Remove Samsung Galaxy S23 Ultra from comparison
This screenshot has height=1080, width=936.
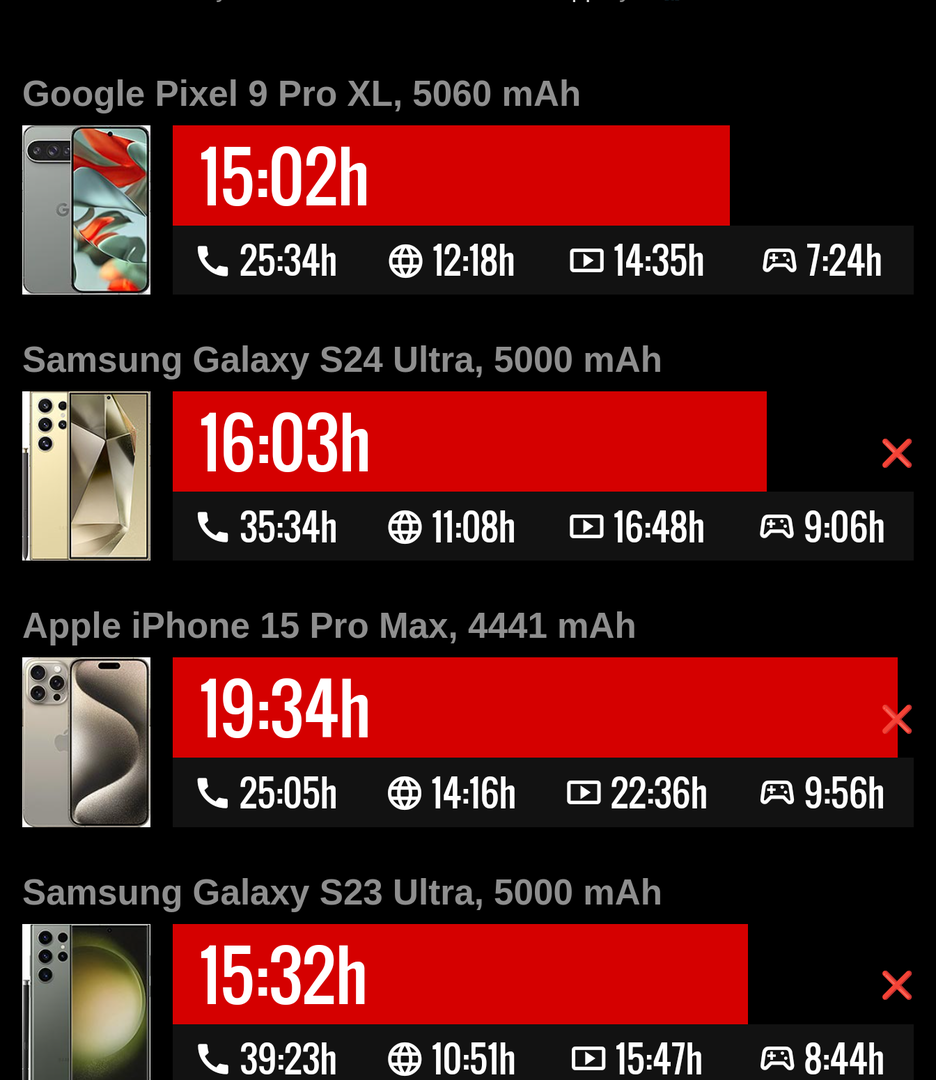pos(896,985)
